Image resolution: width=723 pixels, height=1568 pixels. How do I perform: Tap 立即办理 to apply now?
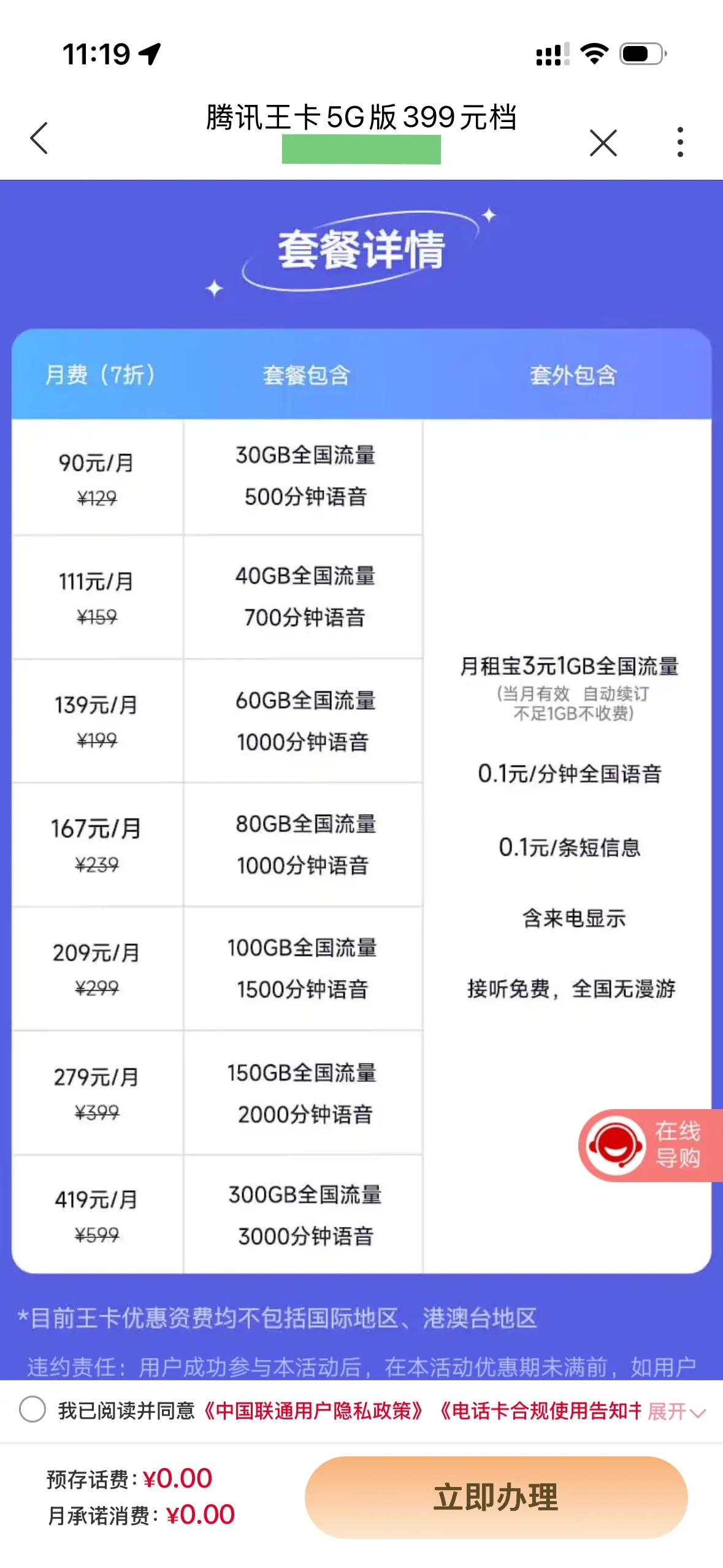(x=496, y=1497)
